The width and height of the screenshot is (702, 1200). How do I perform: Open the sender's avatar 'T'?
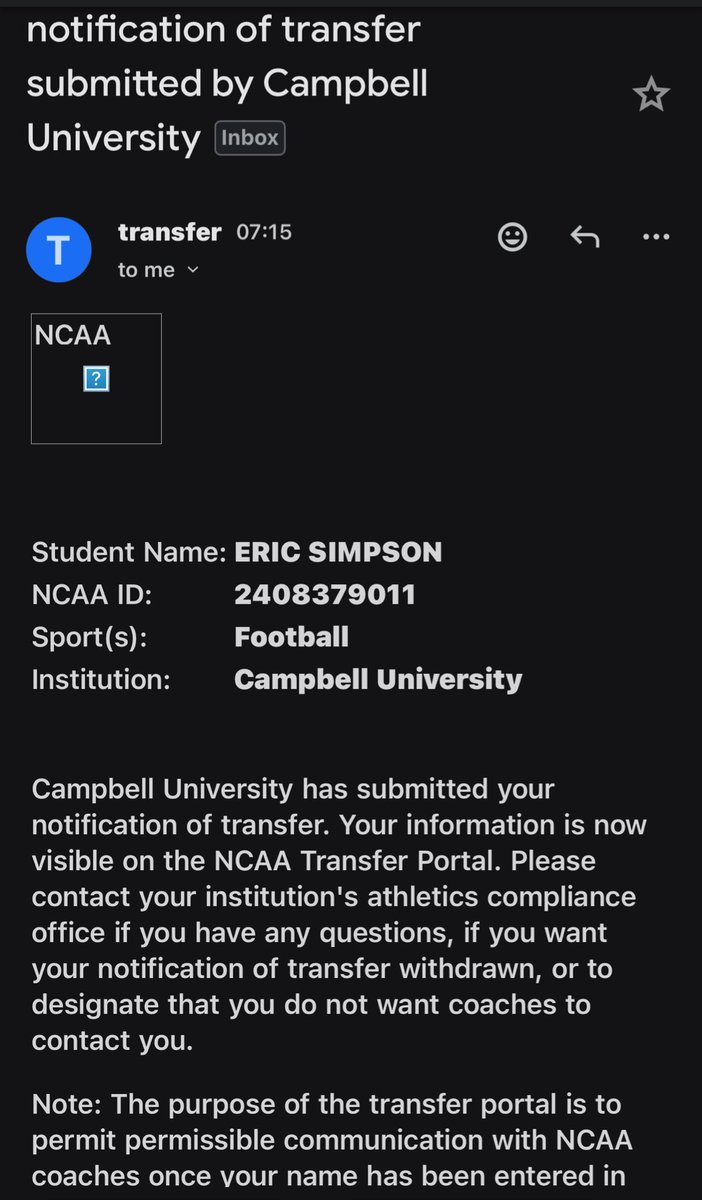58,249
